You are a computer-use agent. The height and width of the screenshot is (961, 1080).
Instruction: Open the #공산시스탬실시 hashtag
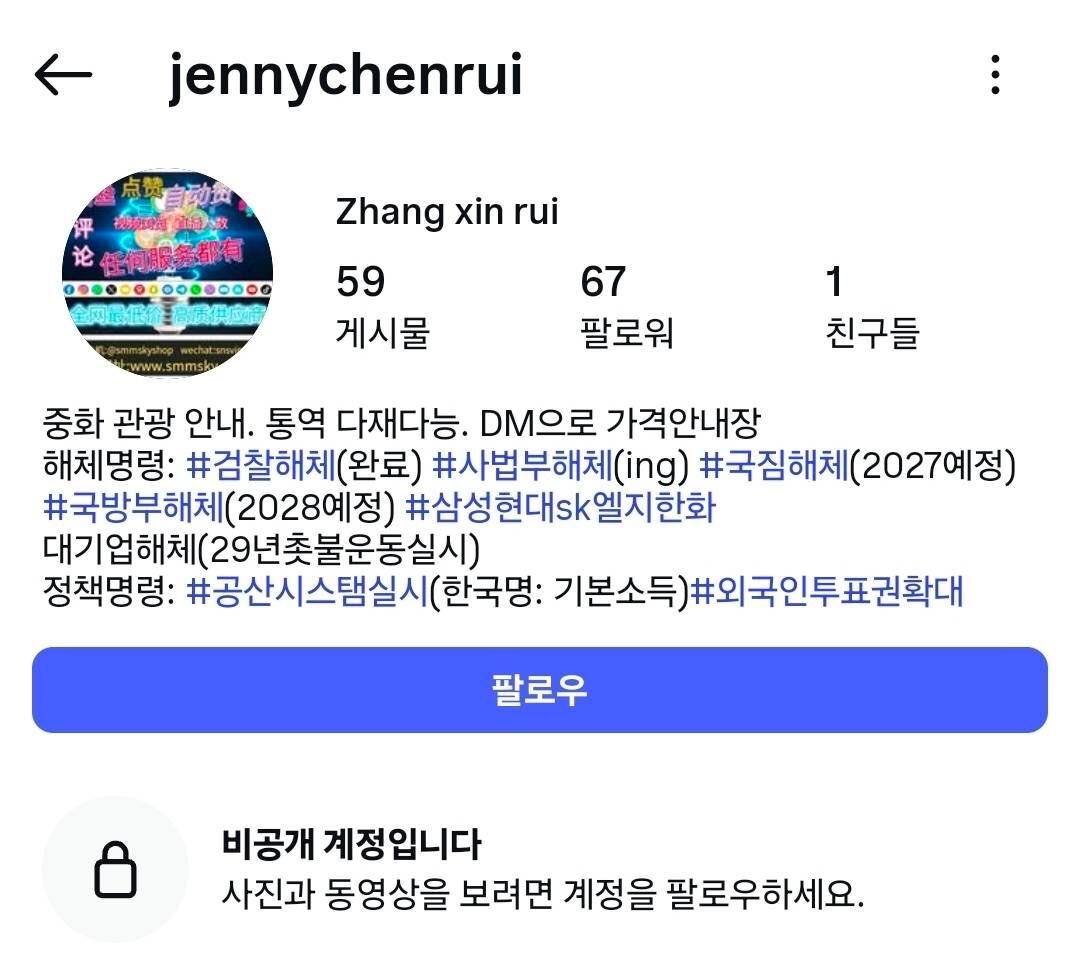point(307,592)
